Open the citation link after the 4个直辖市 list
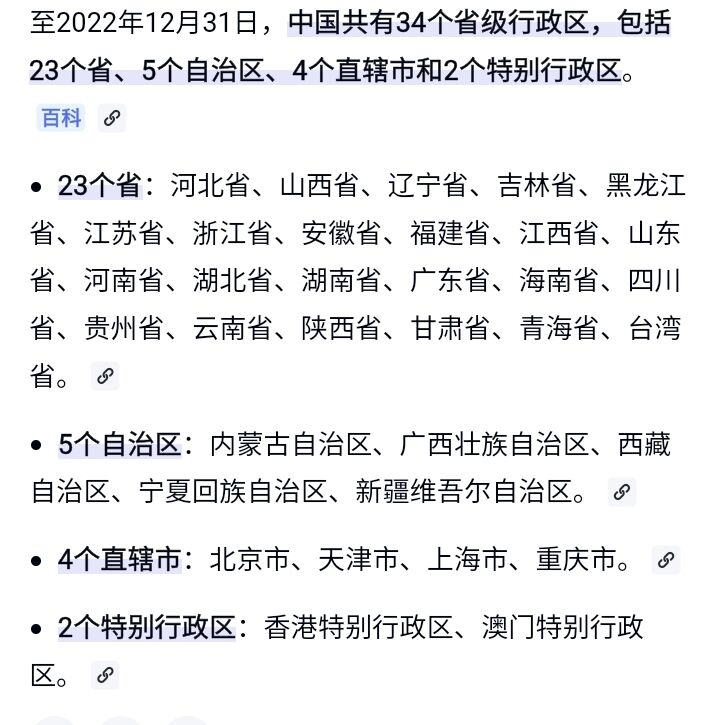 point(665,560)
